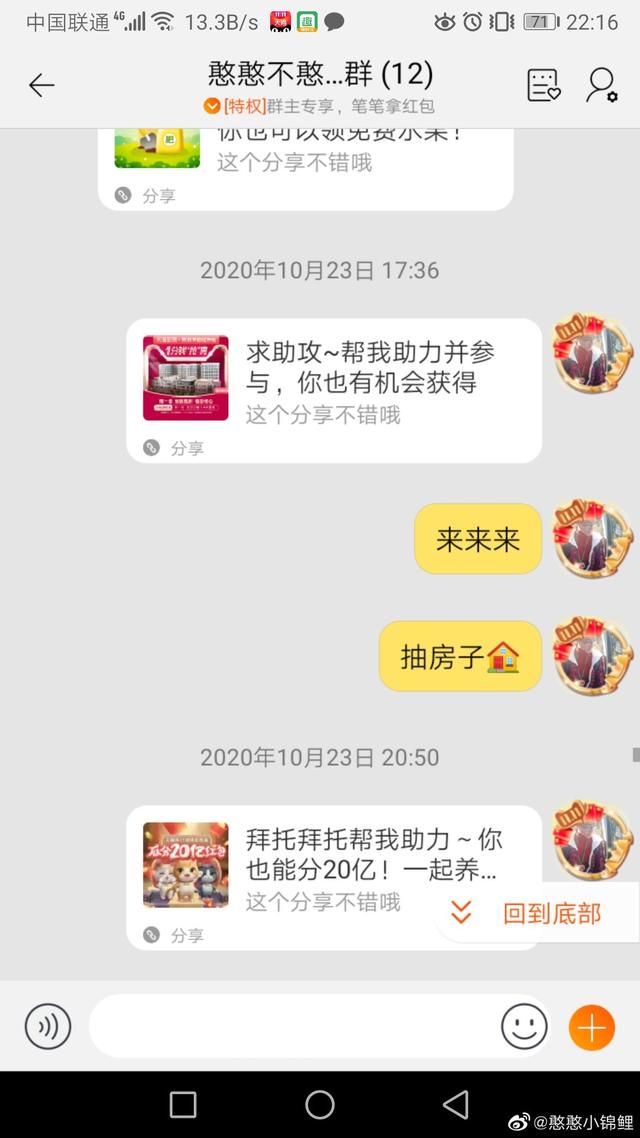
Task: Open the emoji picker
Action: [x=524, y=1027]
